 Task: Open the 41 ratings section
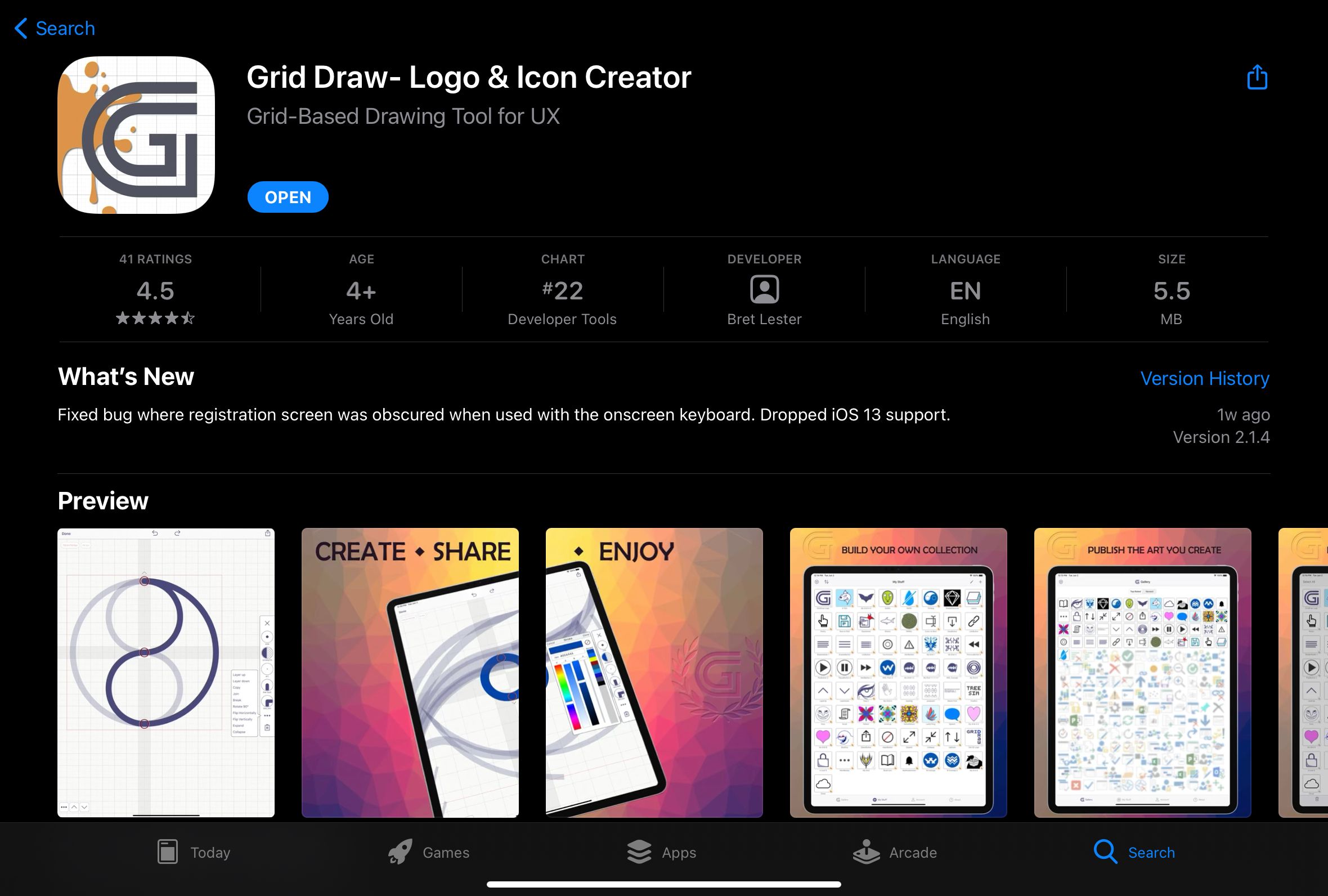(155, 290)
